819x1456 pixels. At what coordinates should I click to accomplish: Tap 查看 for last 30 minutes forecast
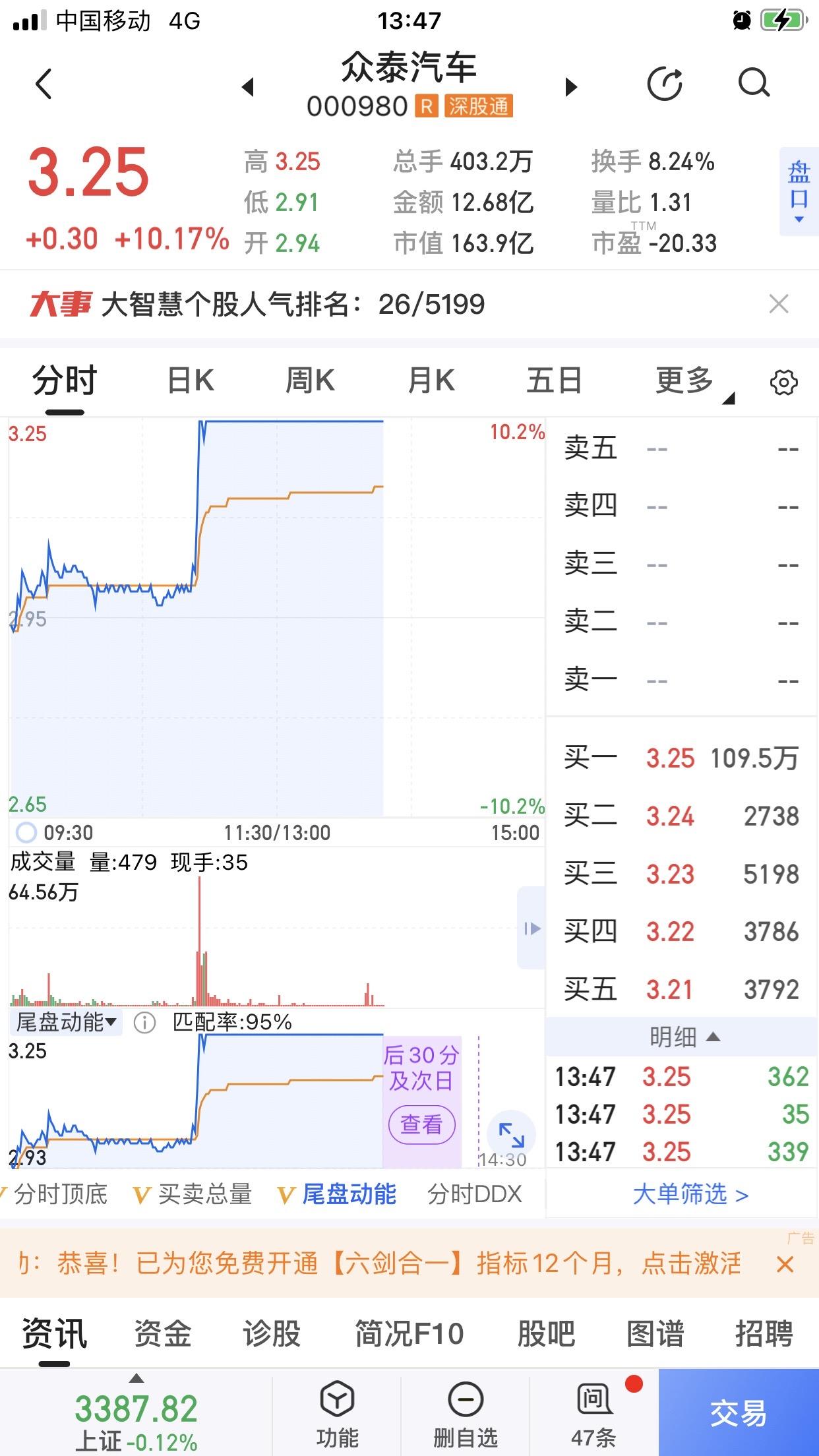point(421,1124)
